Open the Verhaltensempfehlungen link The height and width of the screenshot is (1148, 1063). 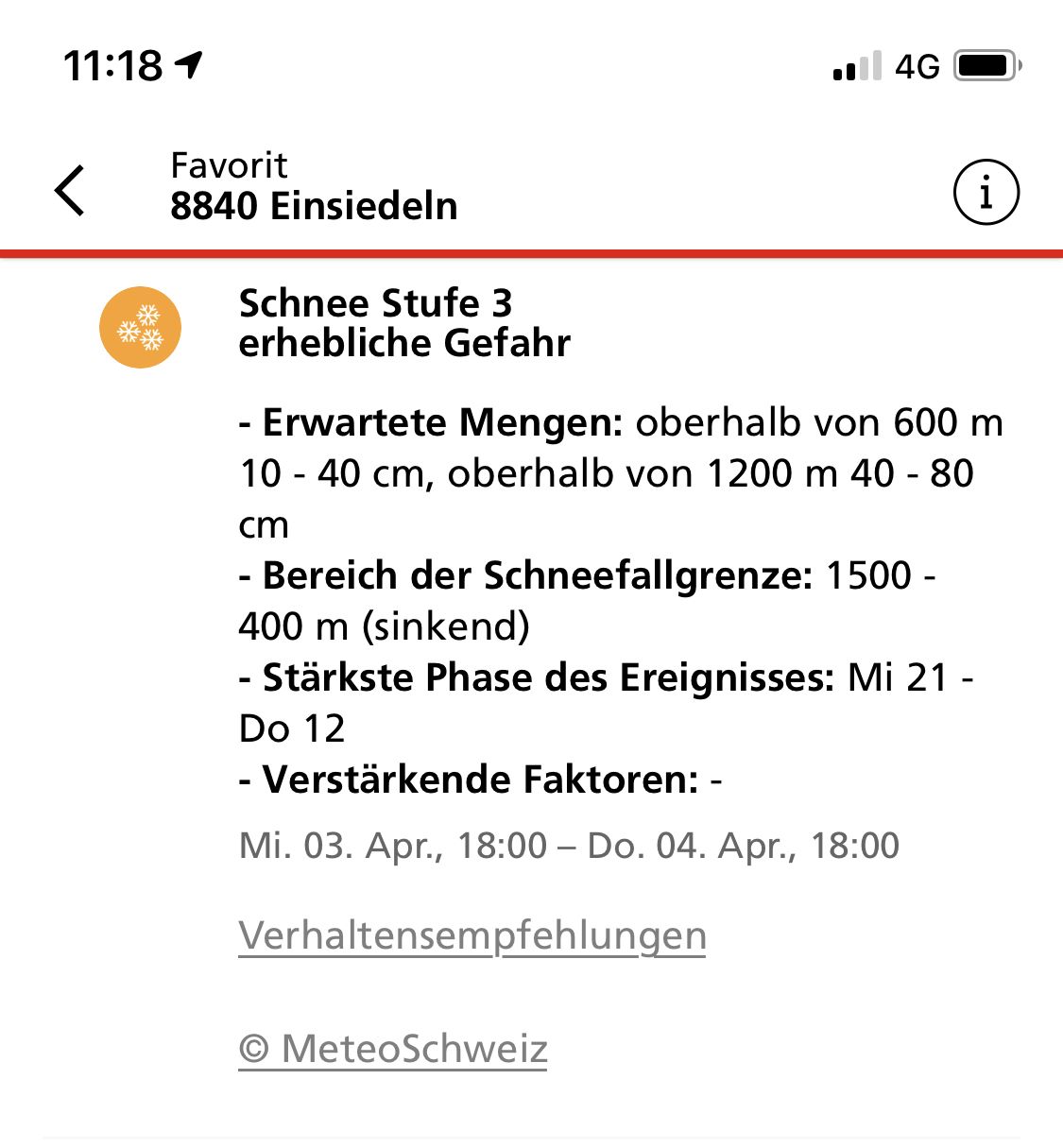[x=472, y=935]
